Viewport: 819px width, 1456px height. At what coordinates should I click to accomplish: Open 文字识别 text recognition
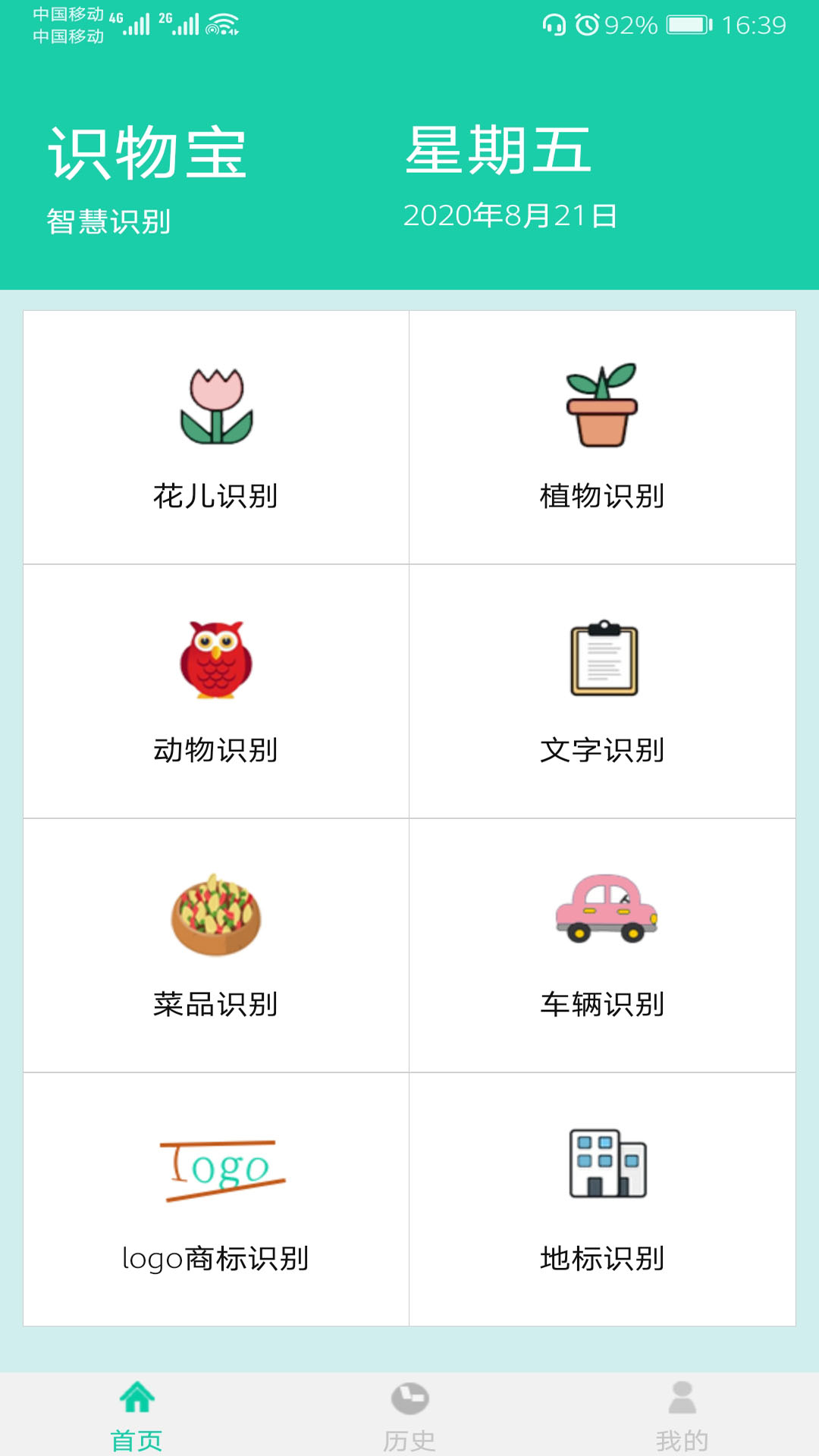[602, 692]
